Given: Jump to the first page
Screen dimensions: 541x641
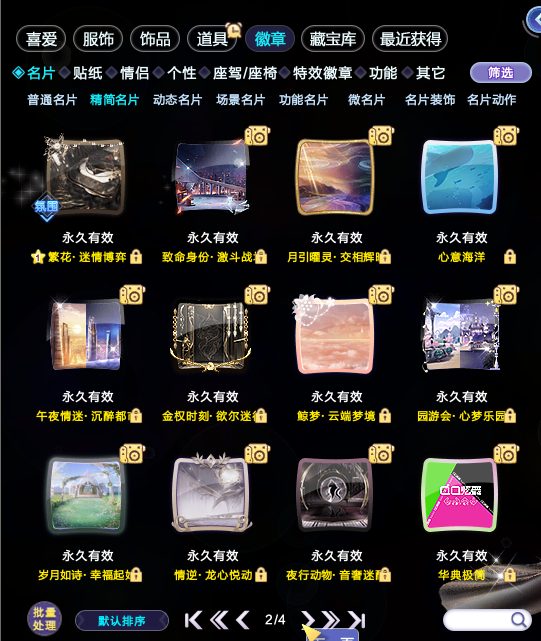Looking at the screenshot, I should [193, 620].
